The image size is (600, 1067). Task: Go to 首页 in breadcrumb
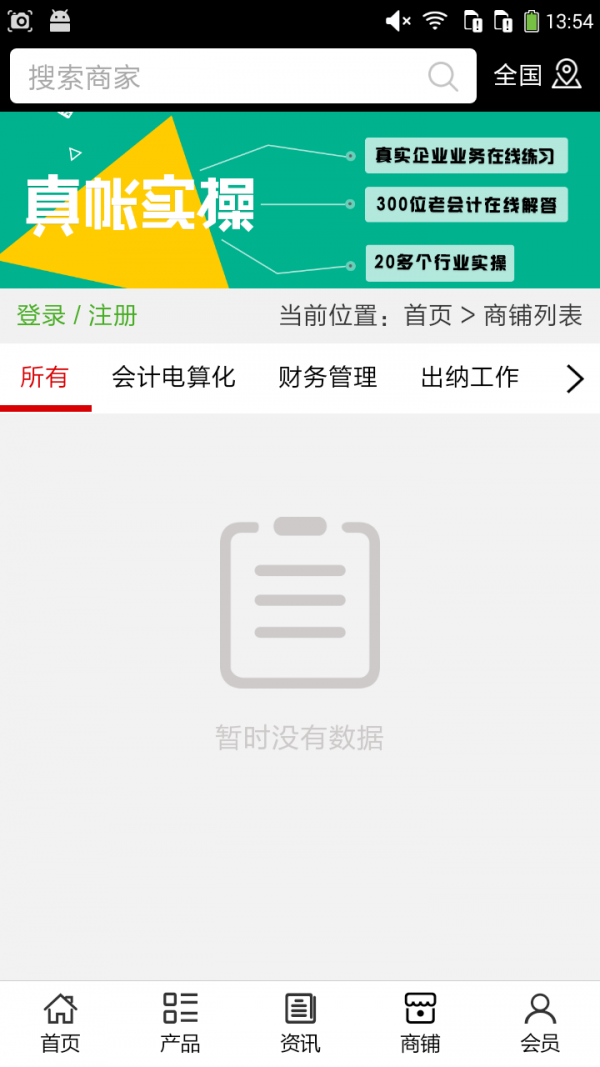point(428,316)
